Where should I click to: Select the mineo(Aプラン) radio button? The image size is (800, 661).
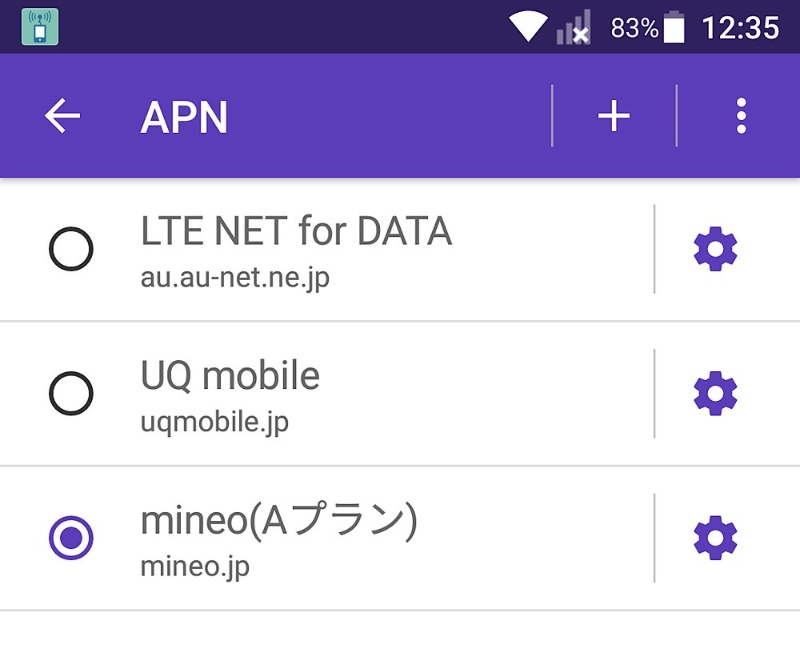pyautogui.click(x=71, y=538)
